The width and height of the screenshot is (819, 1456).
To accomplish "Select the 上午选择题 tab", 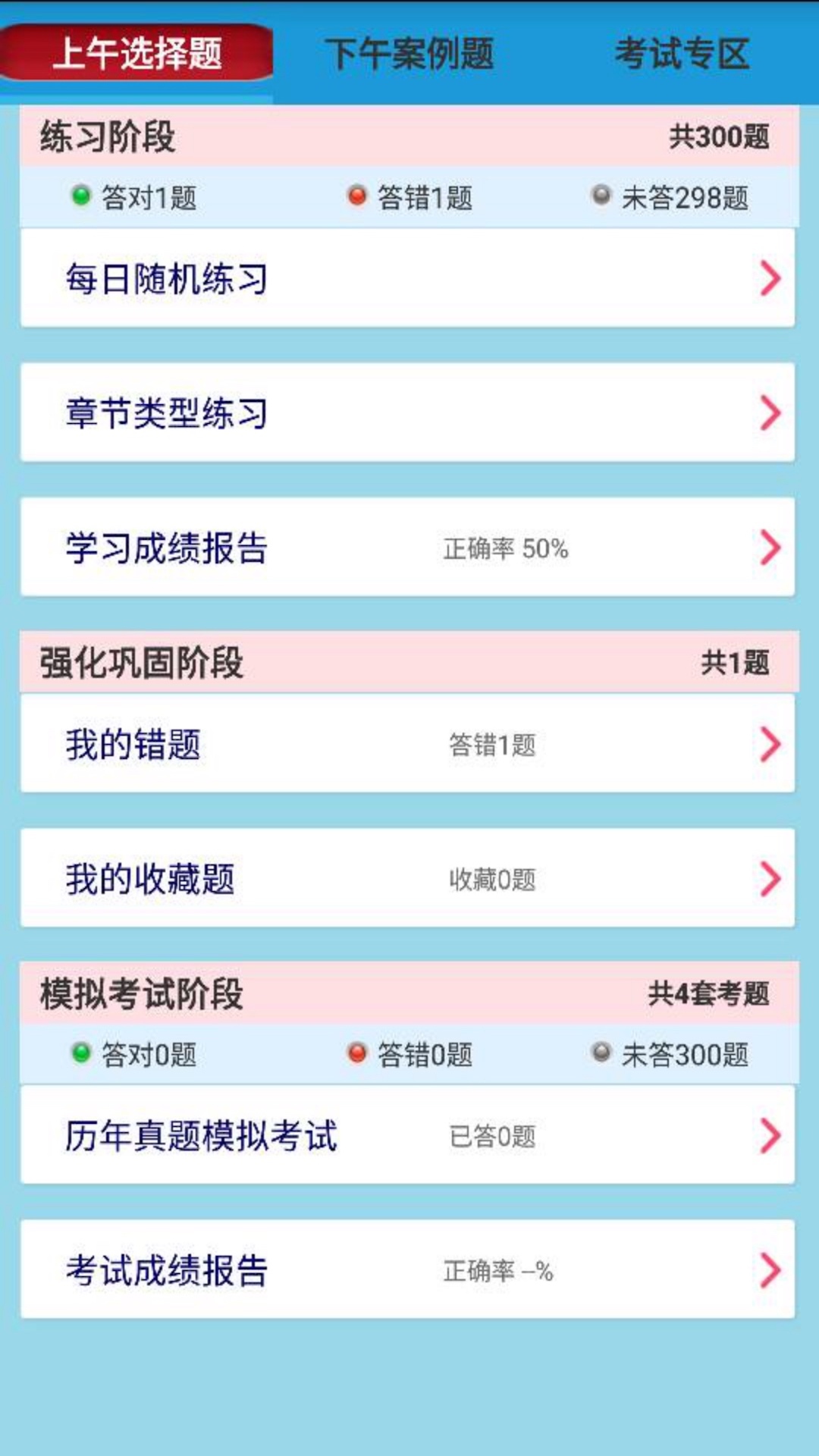I will pos(137,54).
